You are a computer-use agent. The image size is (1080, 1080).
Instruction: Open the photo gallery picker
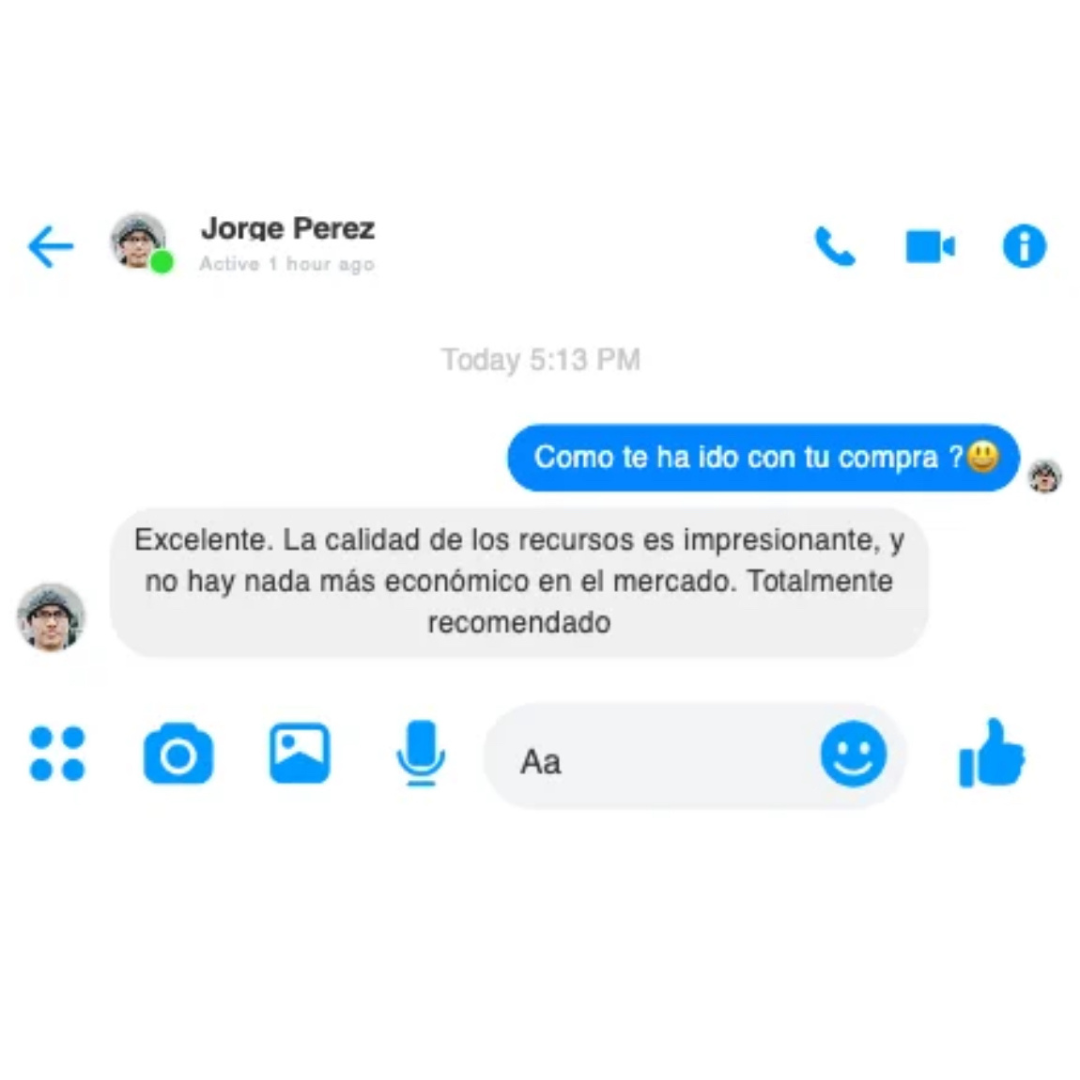(299, 754)
